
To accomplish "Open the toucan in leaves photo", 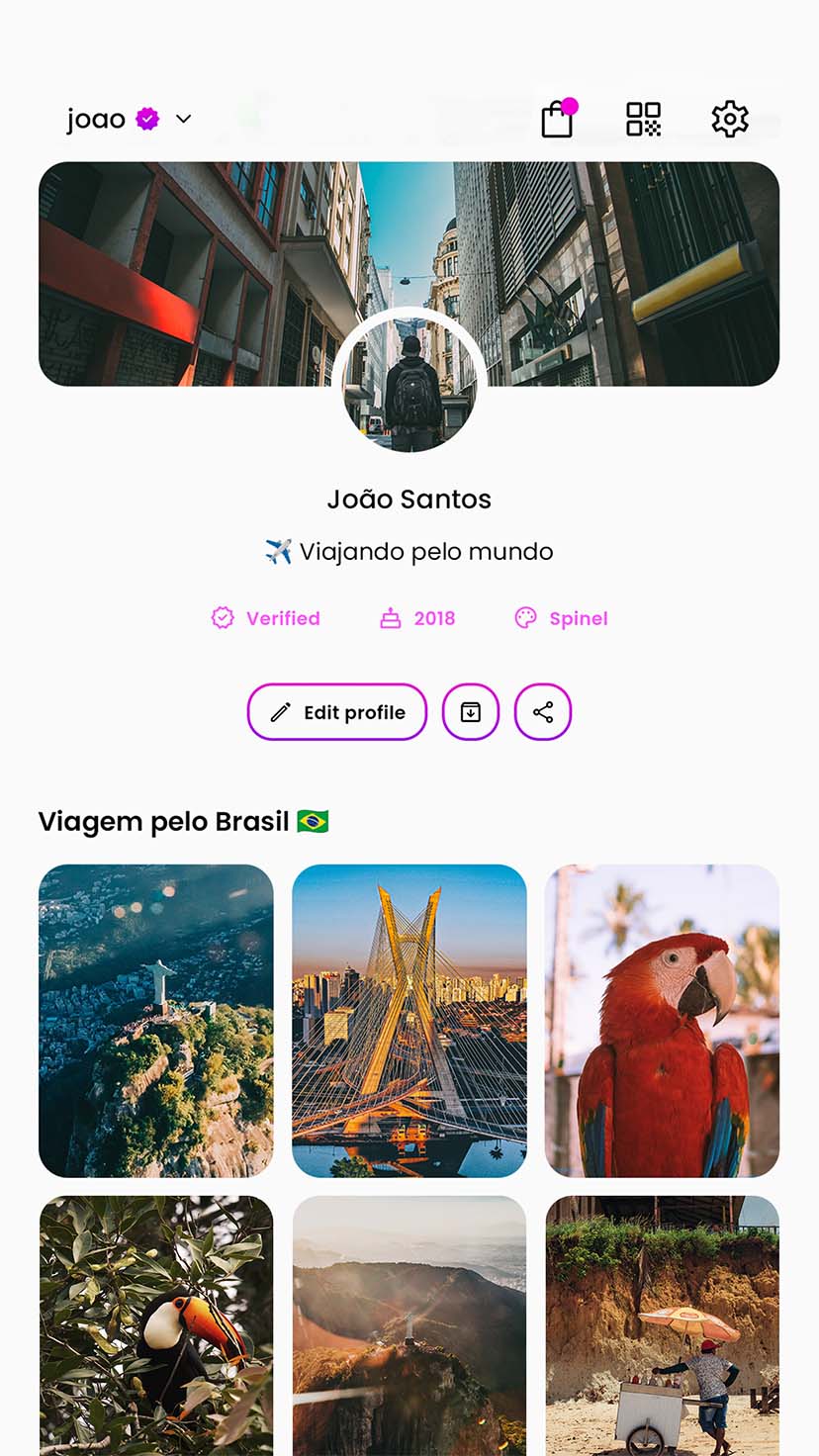I will click(x=156, y=1325).
